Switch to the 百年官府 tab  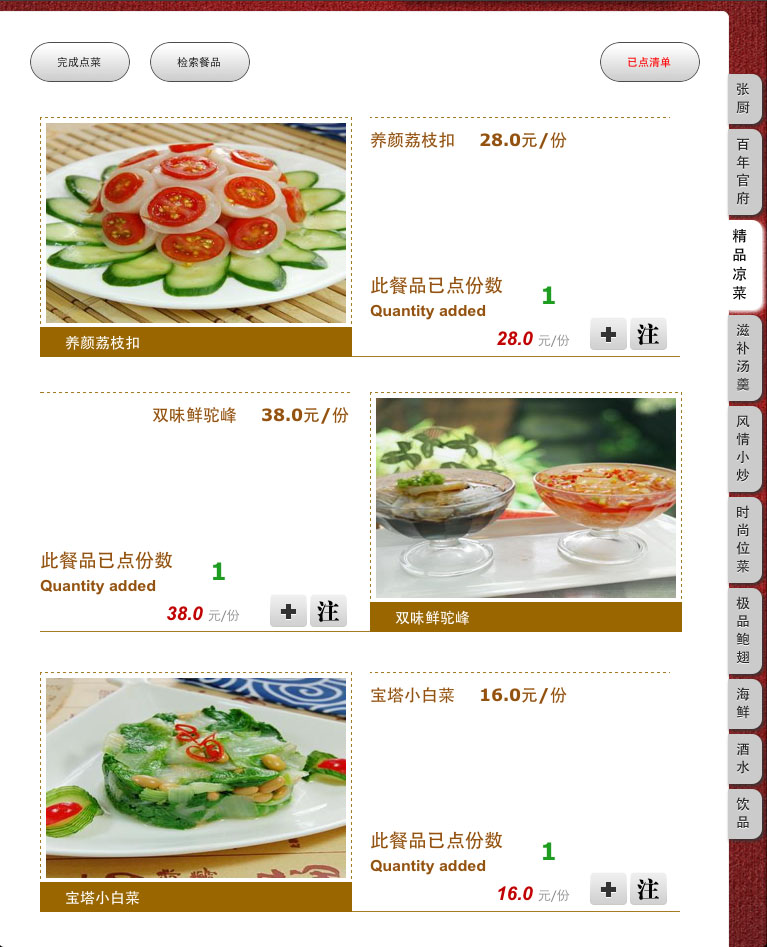point(743,170)
